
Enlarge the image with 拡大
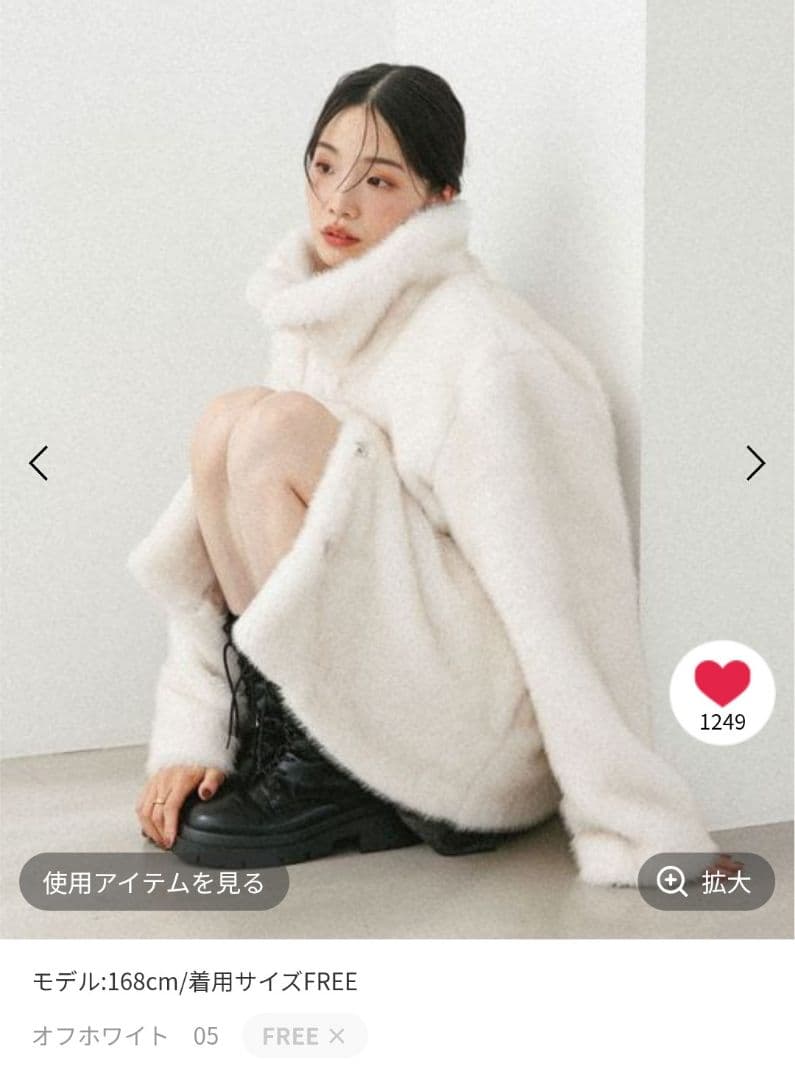coord(706,882)
